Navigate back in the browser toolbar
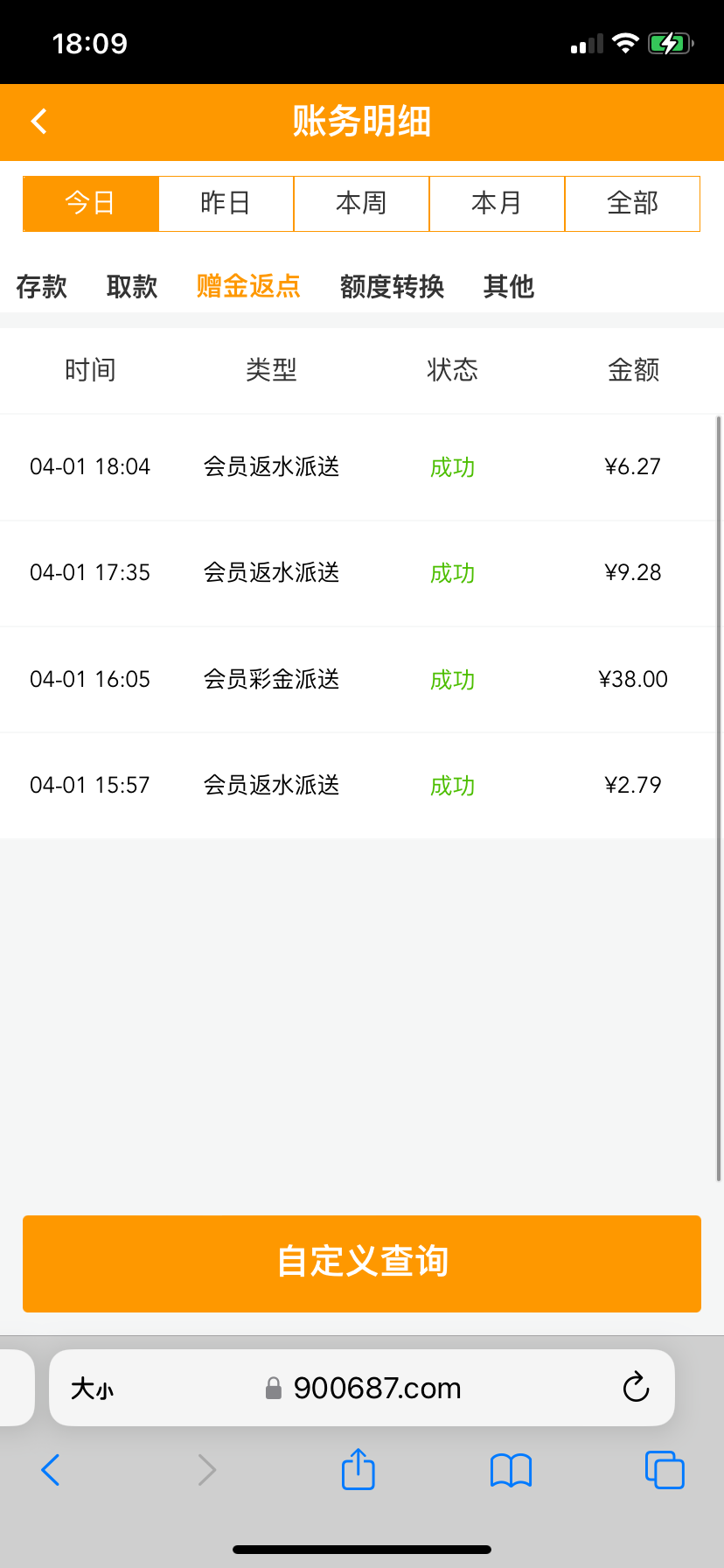This screenshot has height=1568, width=724. [x=51, y=1470]
